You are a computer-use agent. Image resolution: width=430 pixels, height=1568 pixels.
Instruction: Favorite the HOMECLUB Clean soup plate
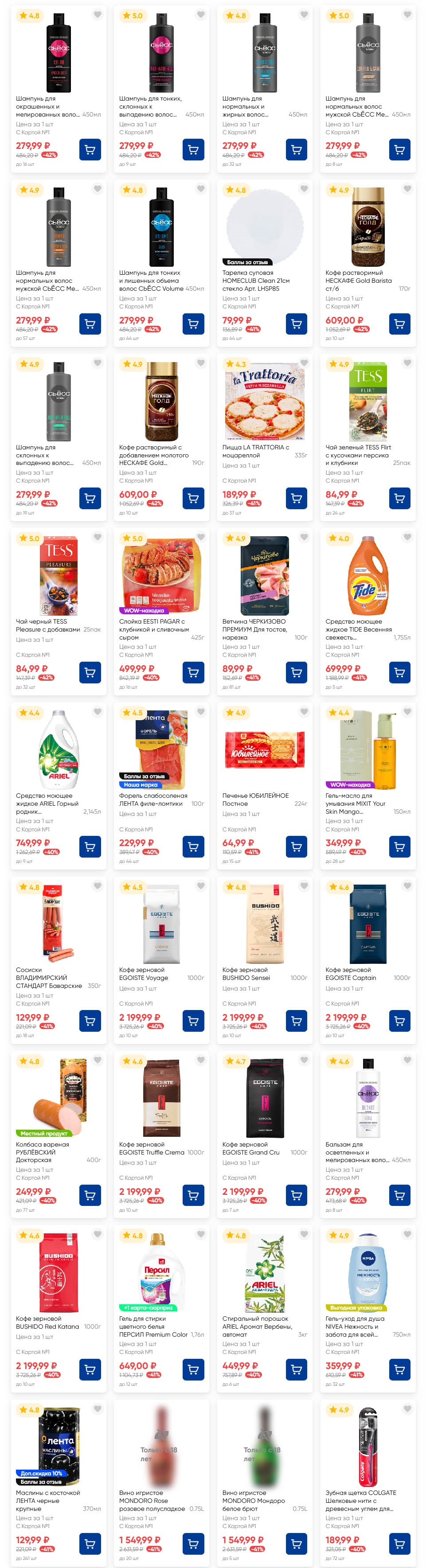[x=303, y=189]
